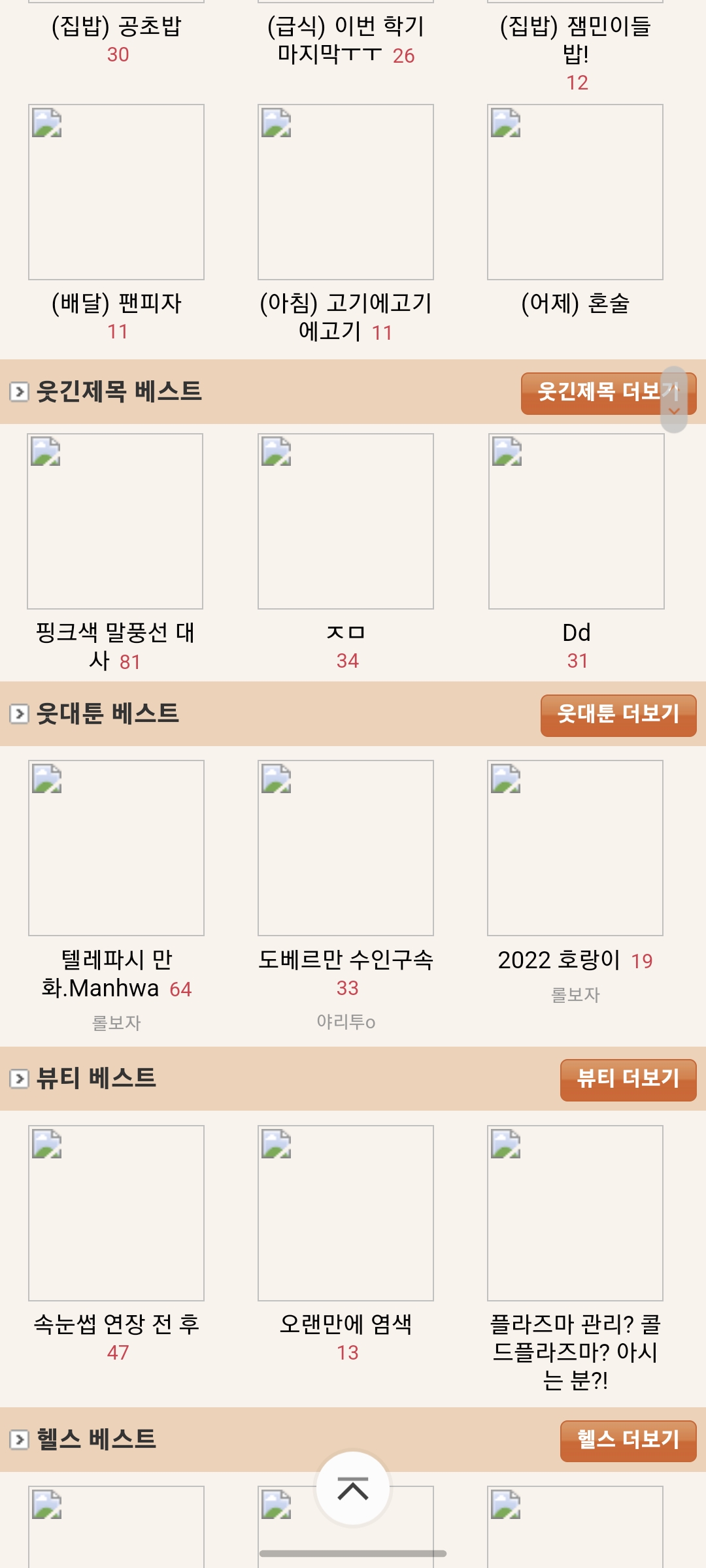Open the Dd post
This screenshot has height=1568, width=706.
click(x=577, y=632)
